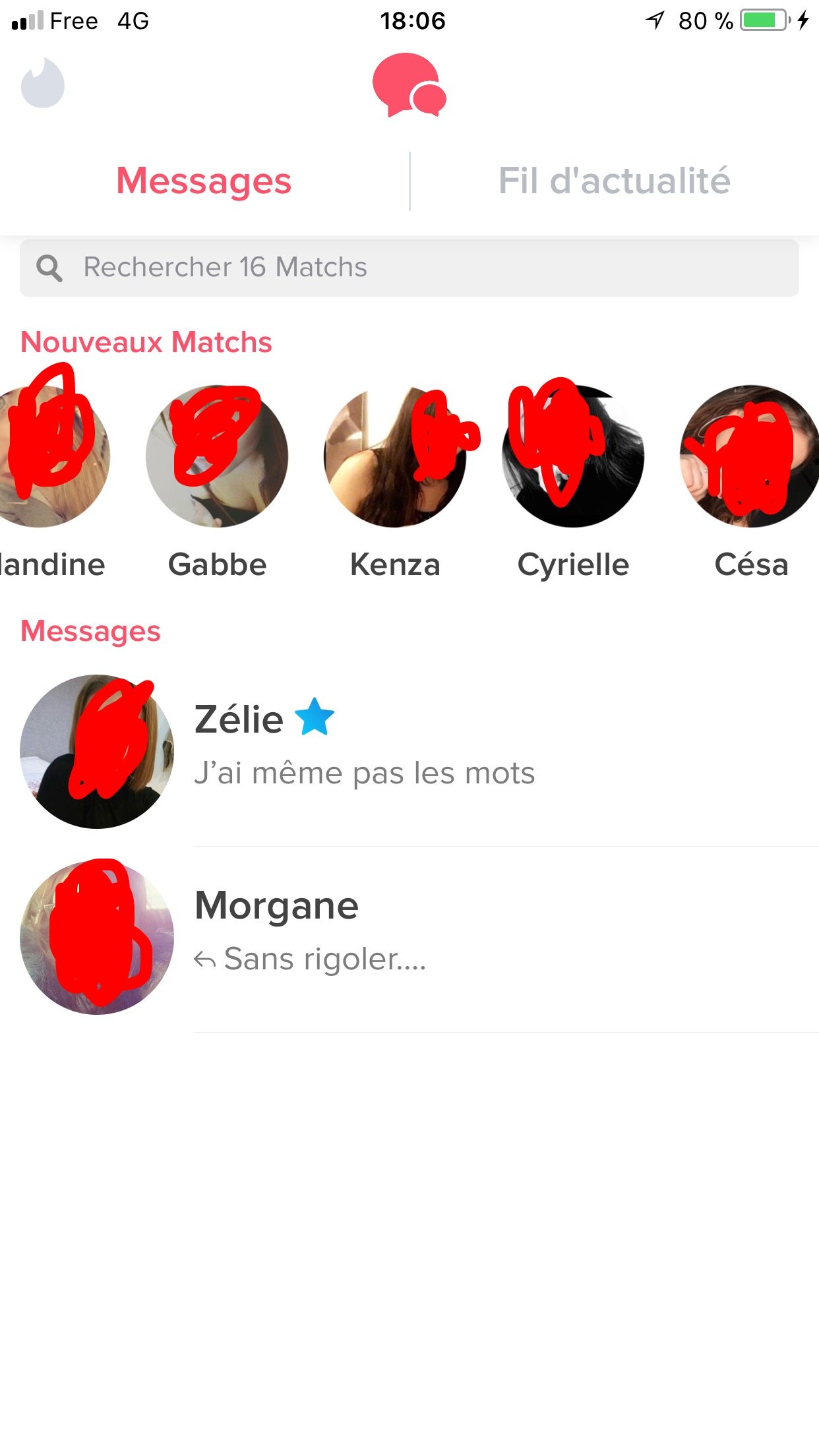The image size is (819, 1456).
Task: Open the conversation with Zélie
Action: [x=409, y=752]
